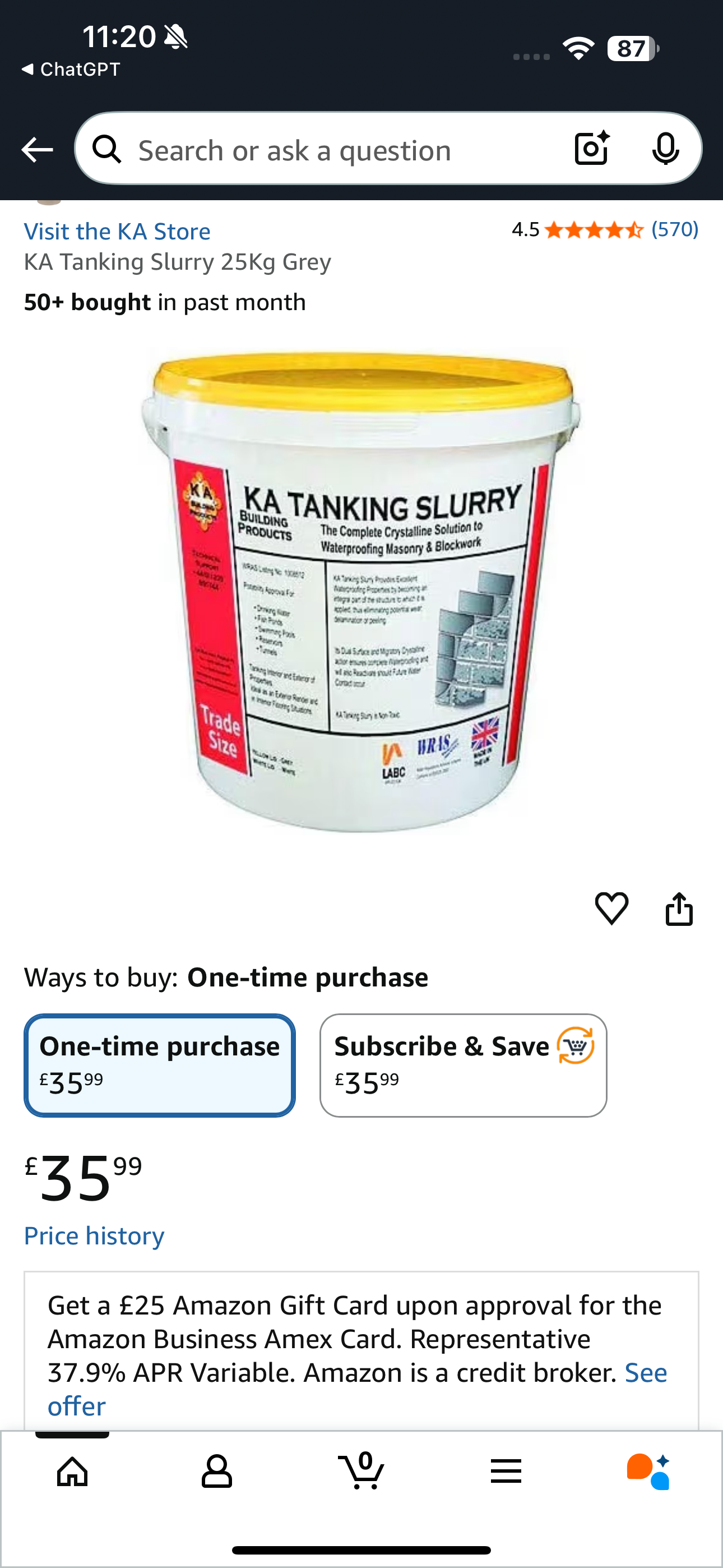Add item to wish list with heart
Viewport: 723px width, 1568px height.
(611, 909)
